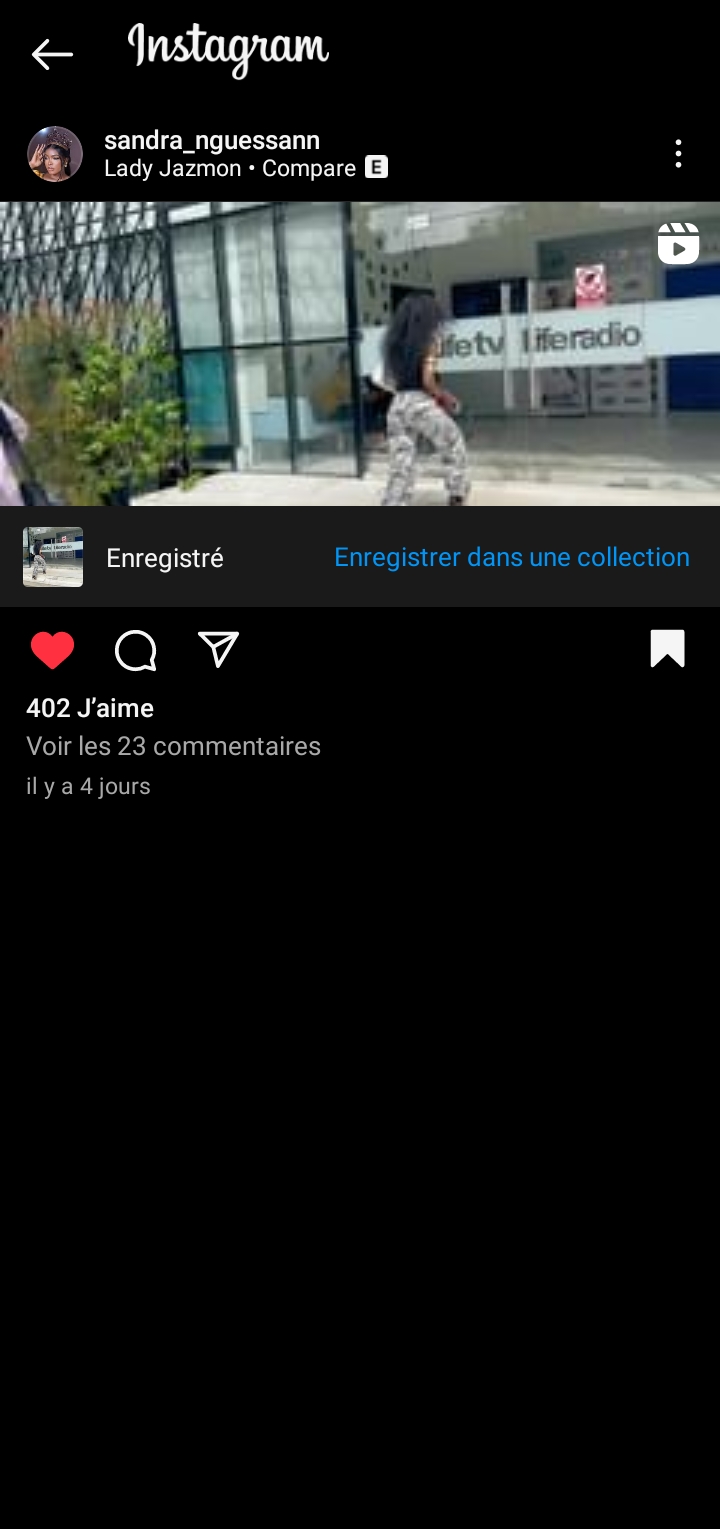Open sandra_nguessann's profile picture

click(x=55, y=154)
